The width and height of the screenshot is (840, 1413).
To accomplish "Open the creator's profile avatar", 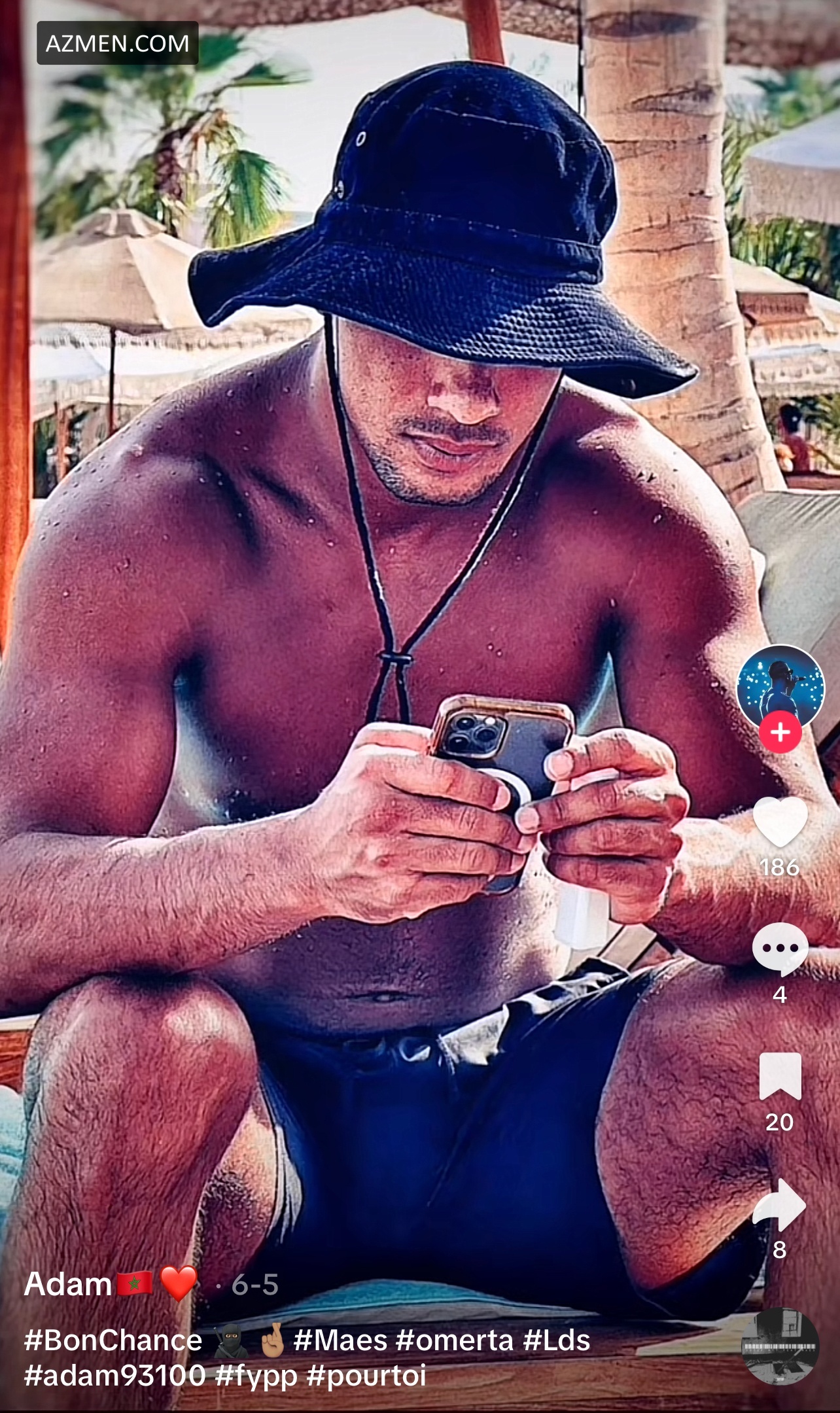I will click(780, 686).
